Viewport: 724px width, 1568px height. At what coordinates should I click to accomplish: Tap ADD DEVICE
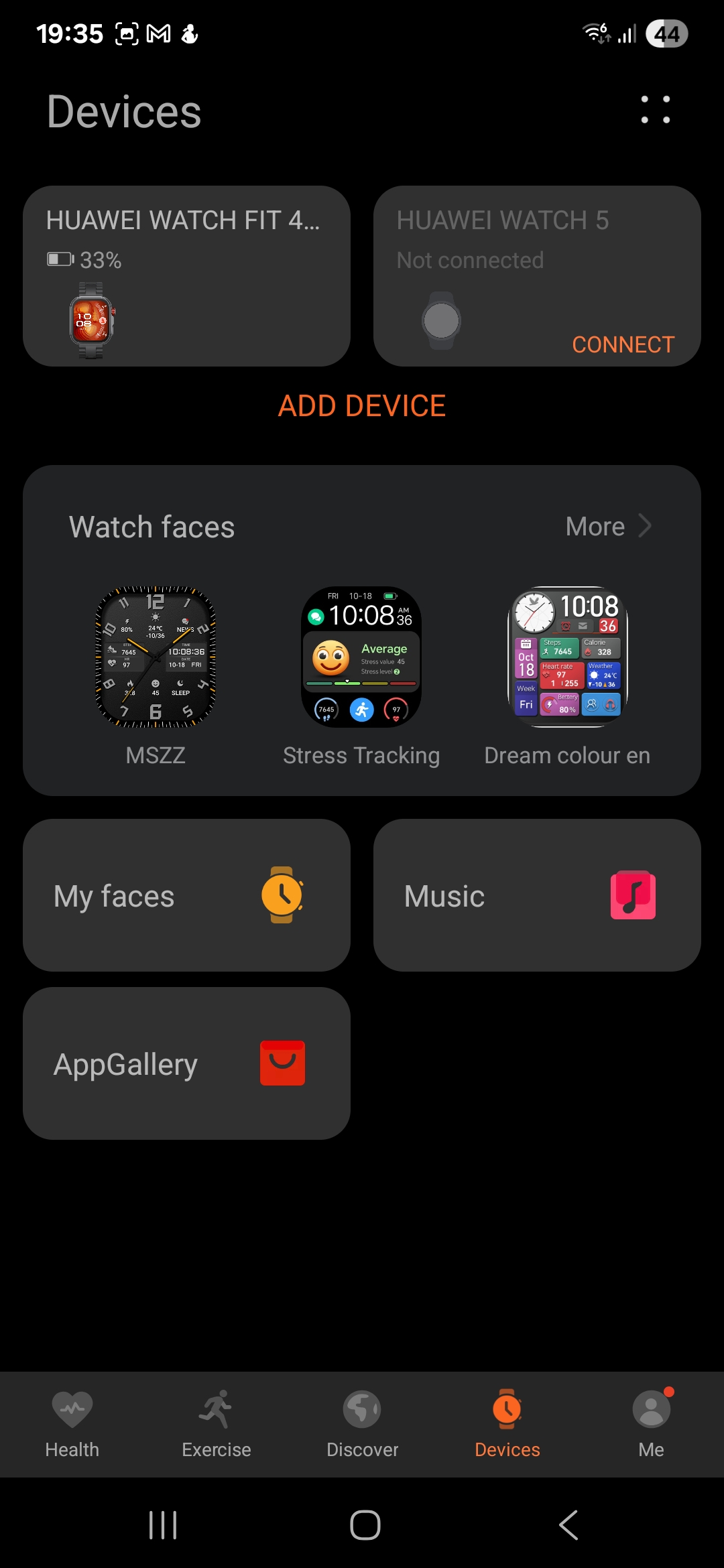point(362,406)
